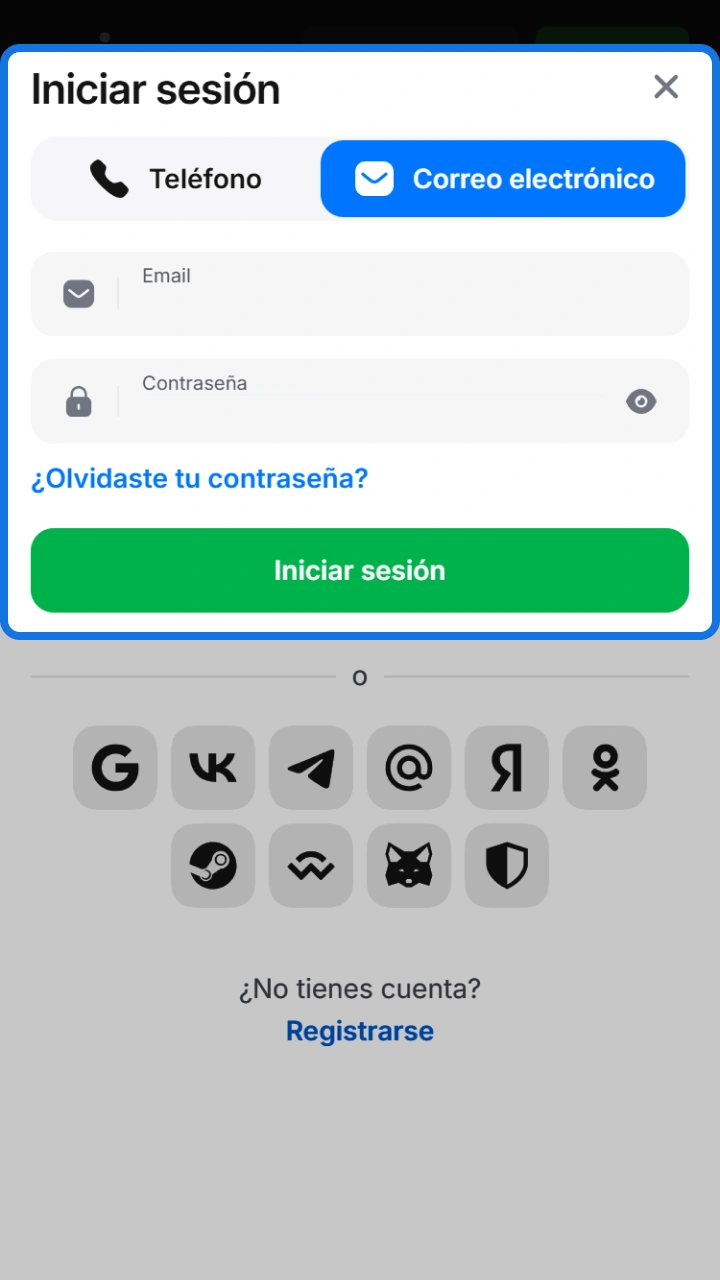
Task: Sign in with Odnoklassniki
Action: point(605,768)
